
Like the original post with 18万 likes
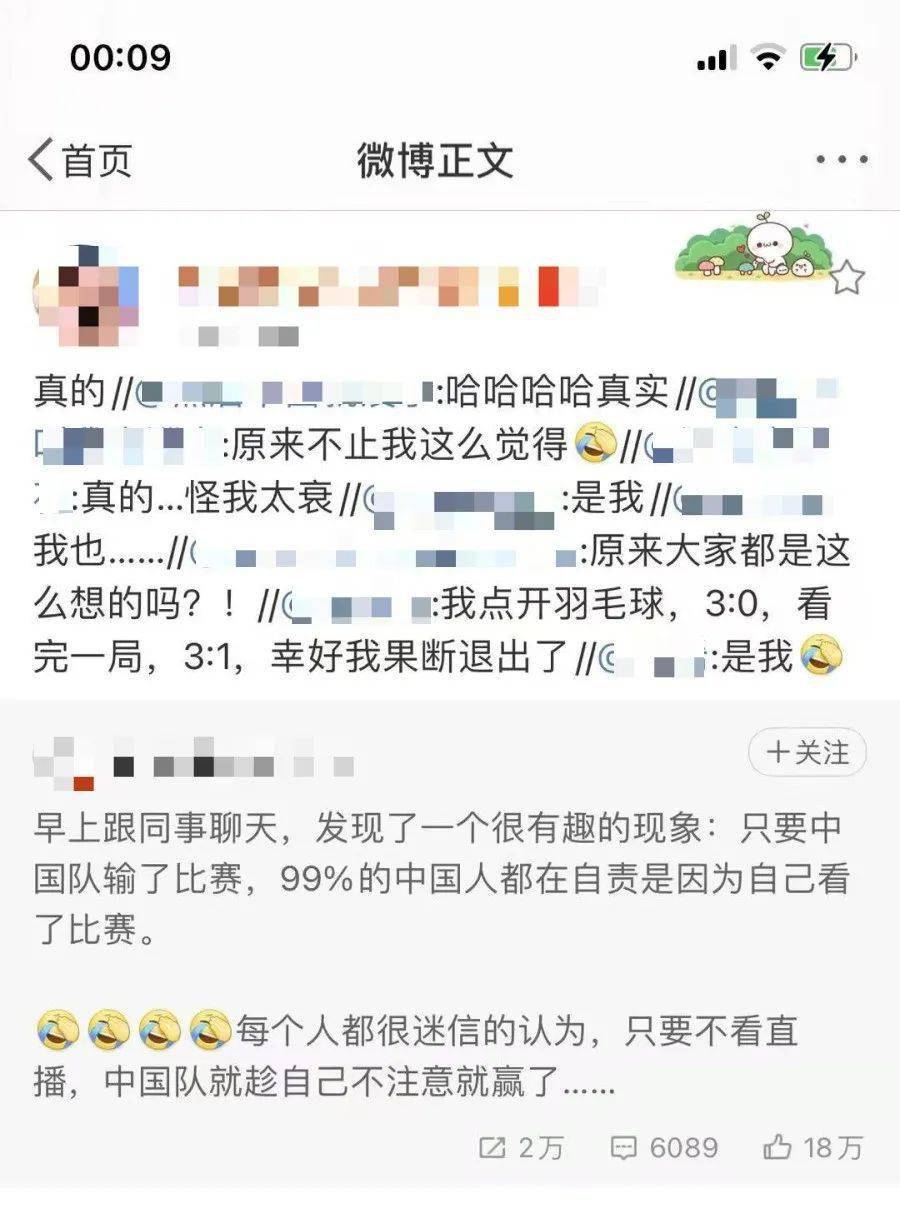pyautogui.click(x=812, y=1147)
